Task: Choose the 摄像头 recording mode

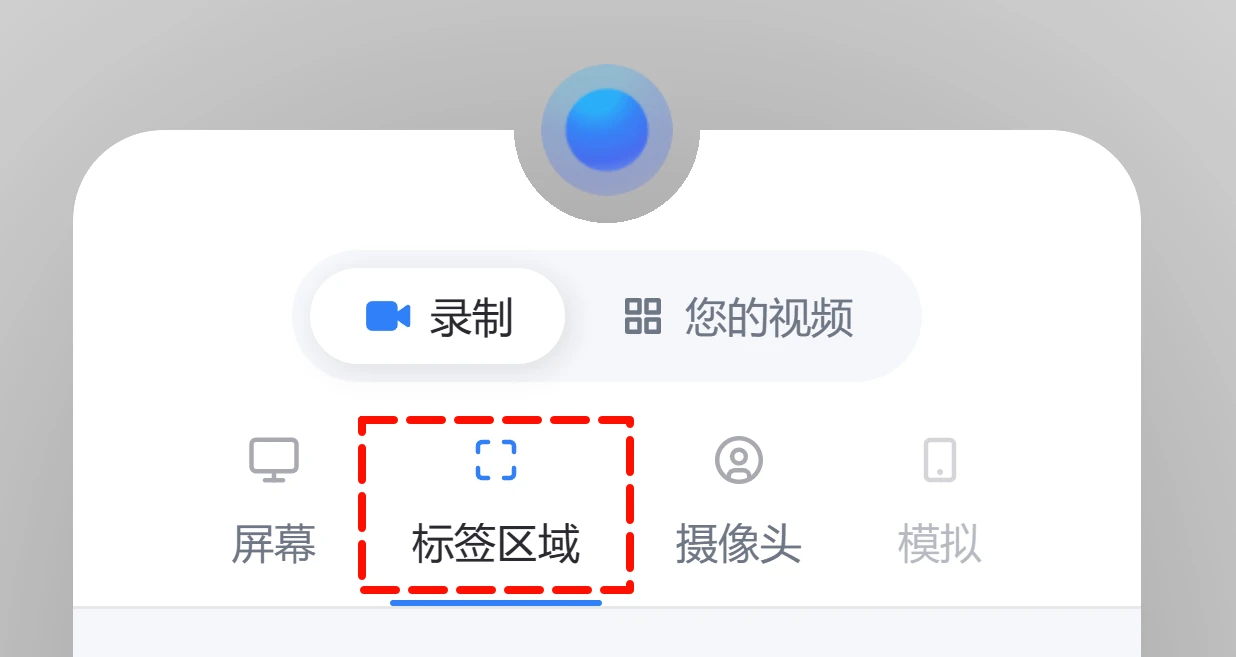Action: click(738, 503)
